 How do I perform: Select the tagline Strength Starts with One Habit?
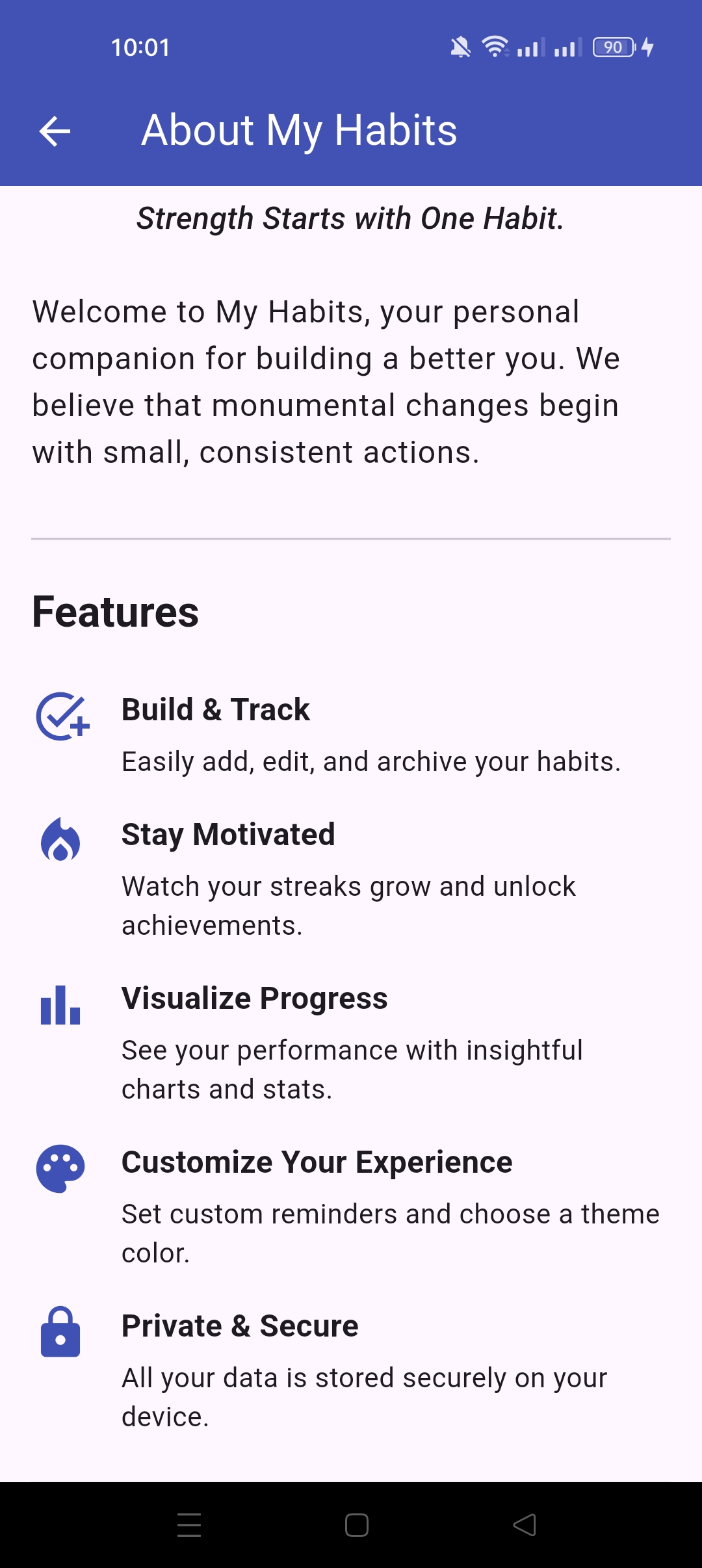[x=351, y=218]
